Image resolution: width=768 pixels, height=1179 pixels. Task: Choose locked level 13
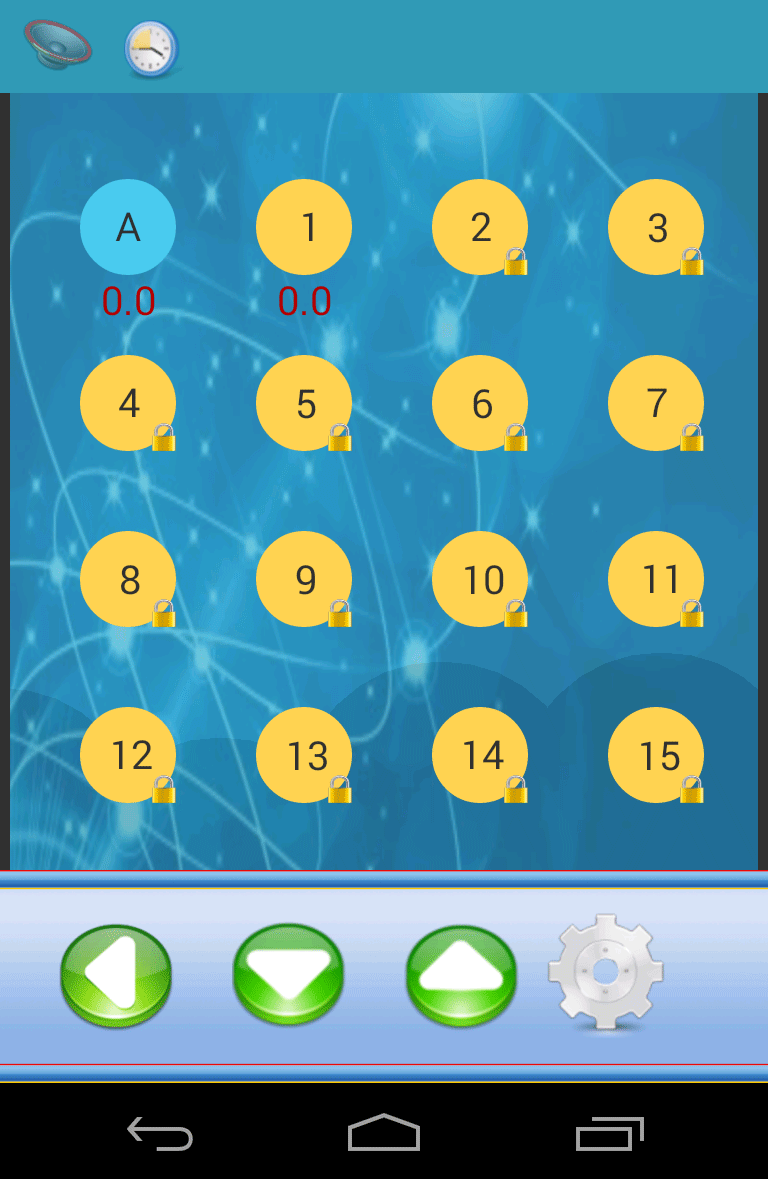[304, 755]
